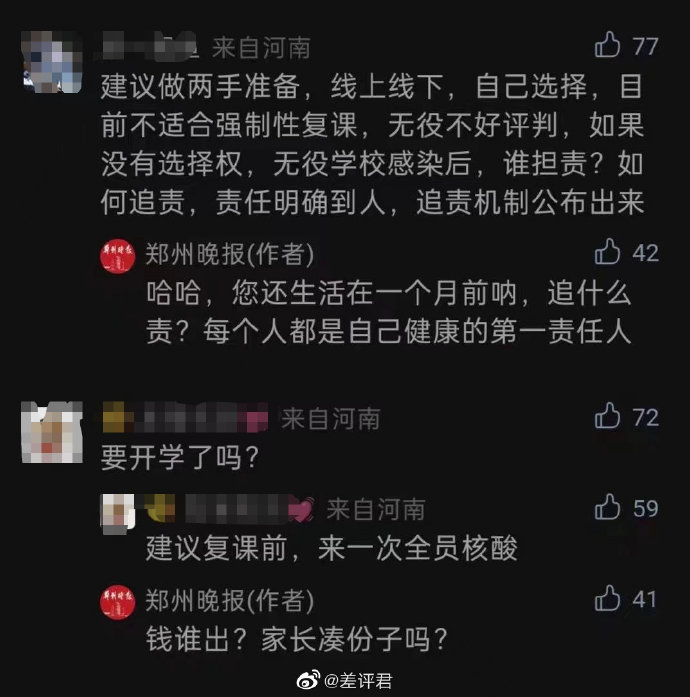Like the comment 要开学了吗？
Viewport: 690px width, 697px height.
(607, 416)
